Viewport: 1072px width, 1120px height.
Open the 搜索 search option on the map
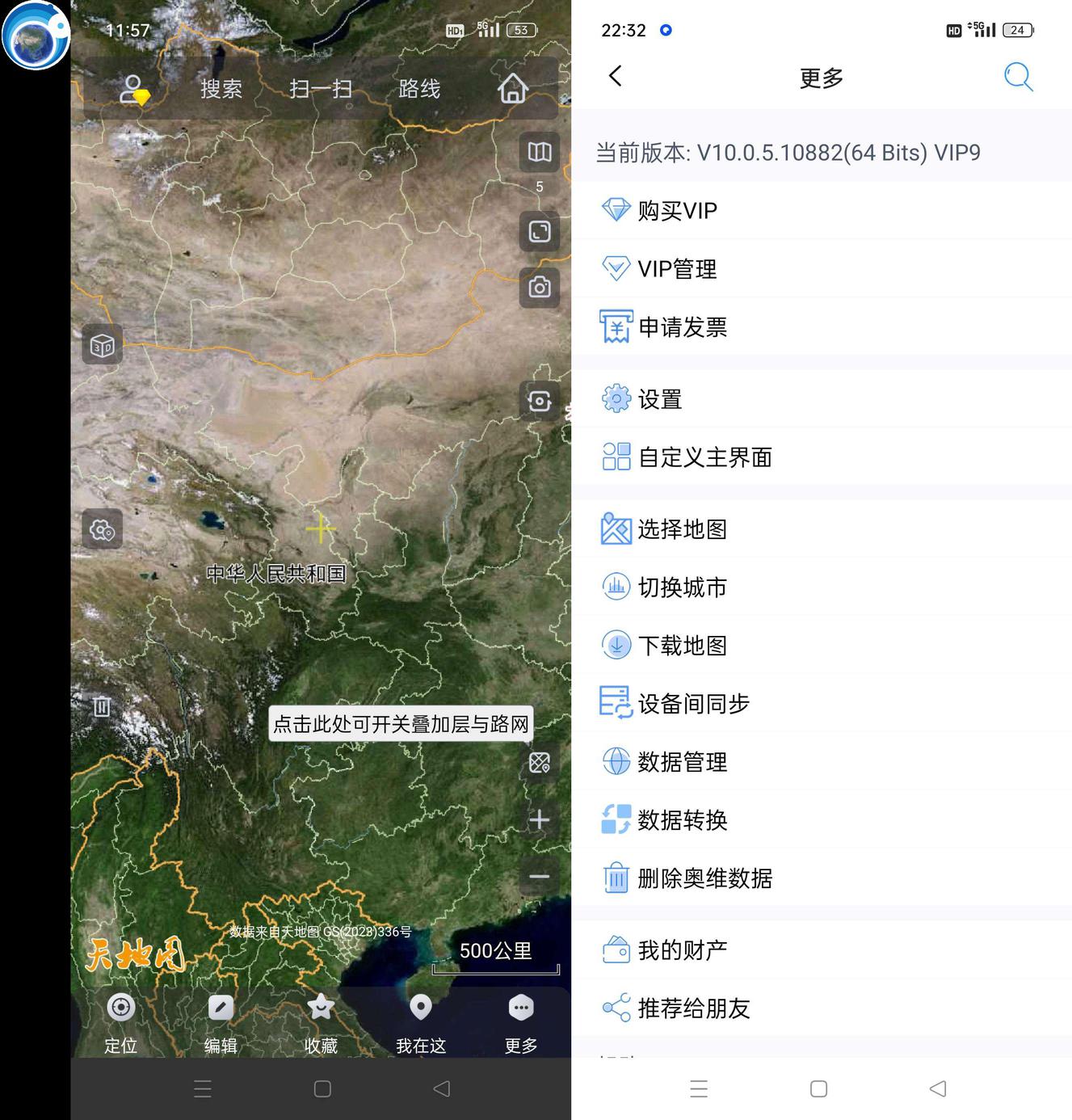point(221,89)
